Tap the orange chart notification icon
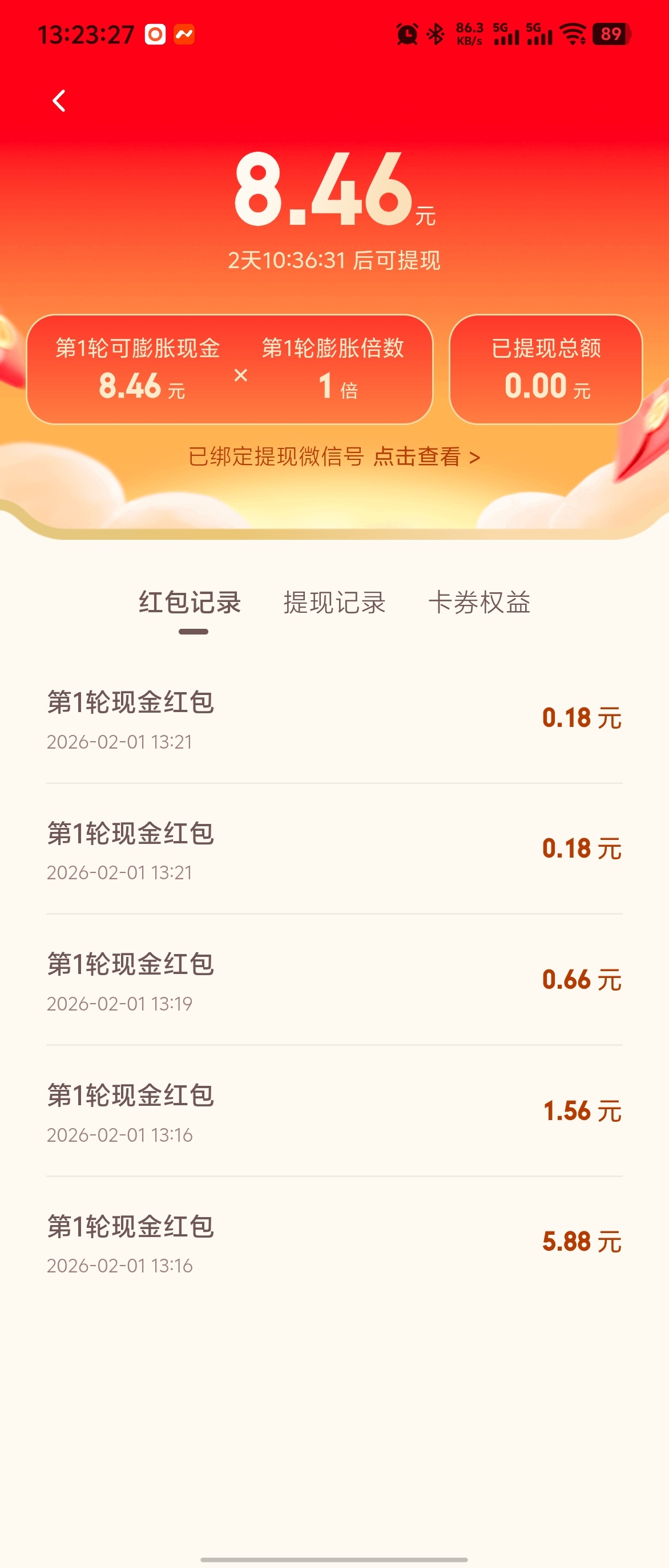This screenshot has width=669, height=1568. point(186,35)
